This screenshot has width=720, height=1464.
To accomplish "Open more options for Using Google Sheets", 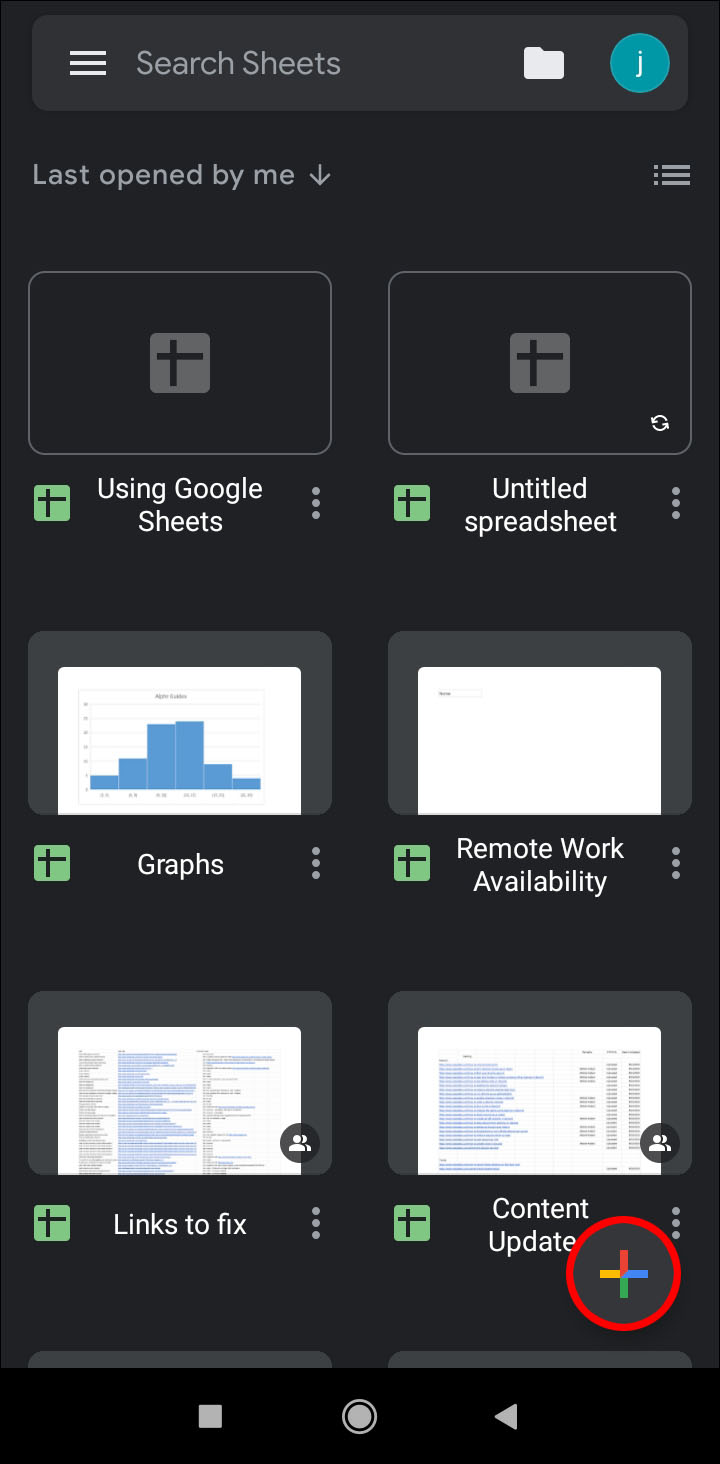I will [316, 503].
